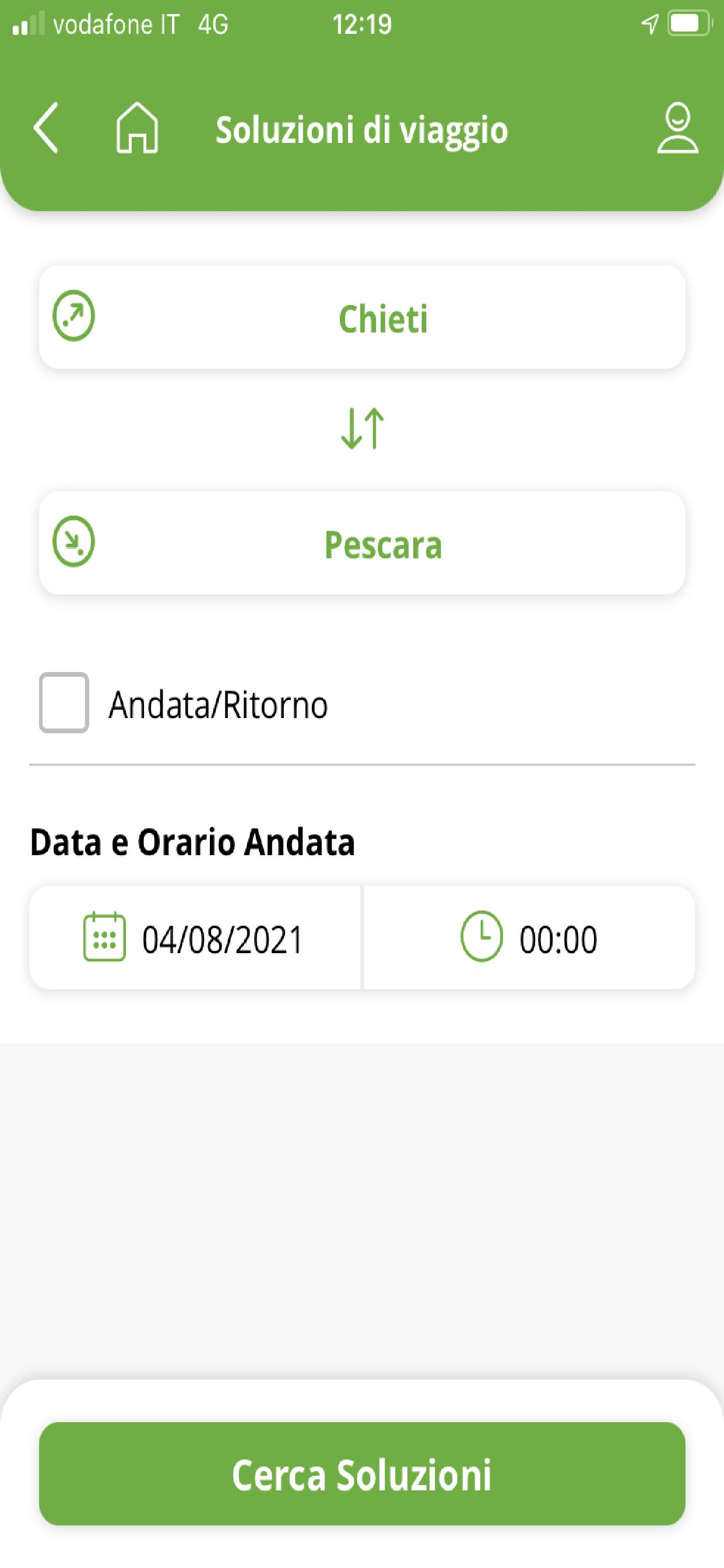Open the user profile icon
This screenshot has width=724, height=1568.
677,129
